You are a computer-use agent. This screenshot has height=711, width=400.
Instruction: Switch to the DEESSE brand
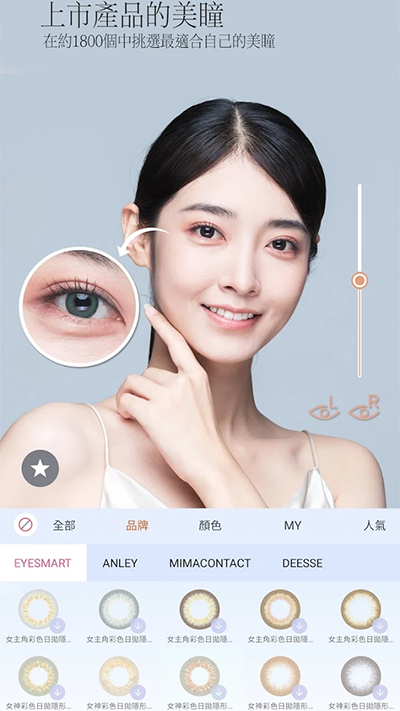click(302, 563)
